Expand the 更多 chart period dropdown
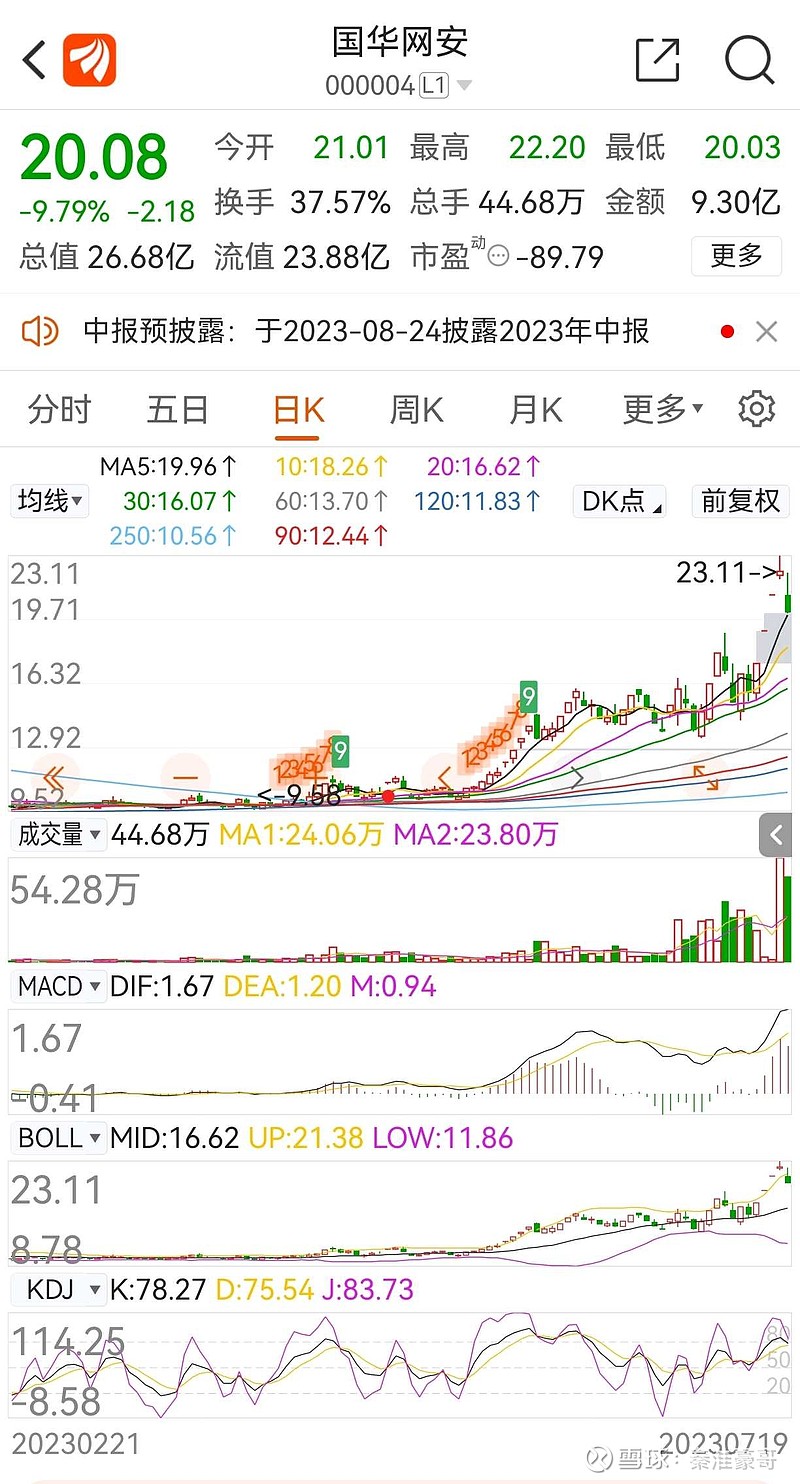 point(662,410)
